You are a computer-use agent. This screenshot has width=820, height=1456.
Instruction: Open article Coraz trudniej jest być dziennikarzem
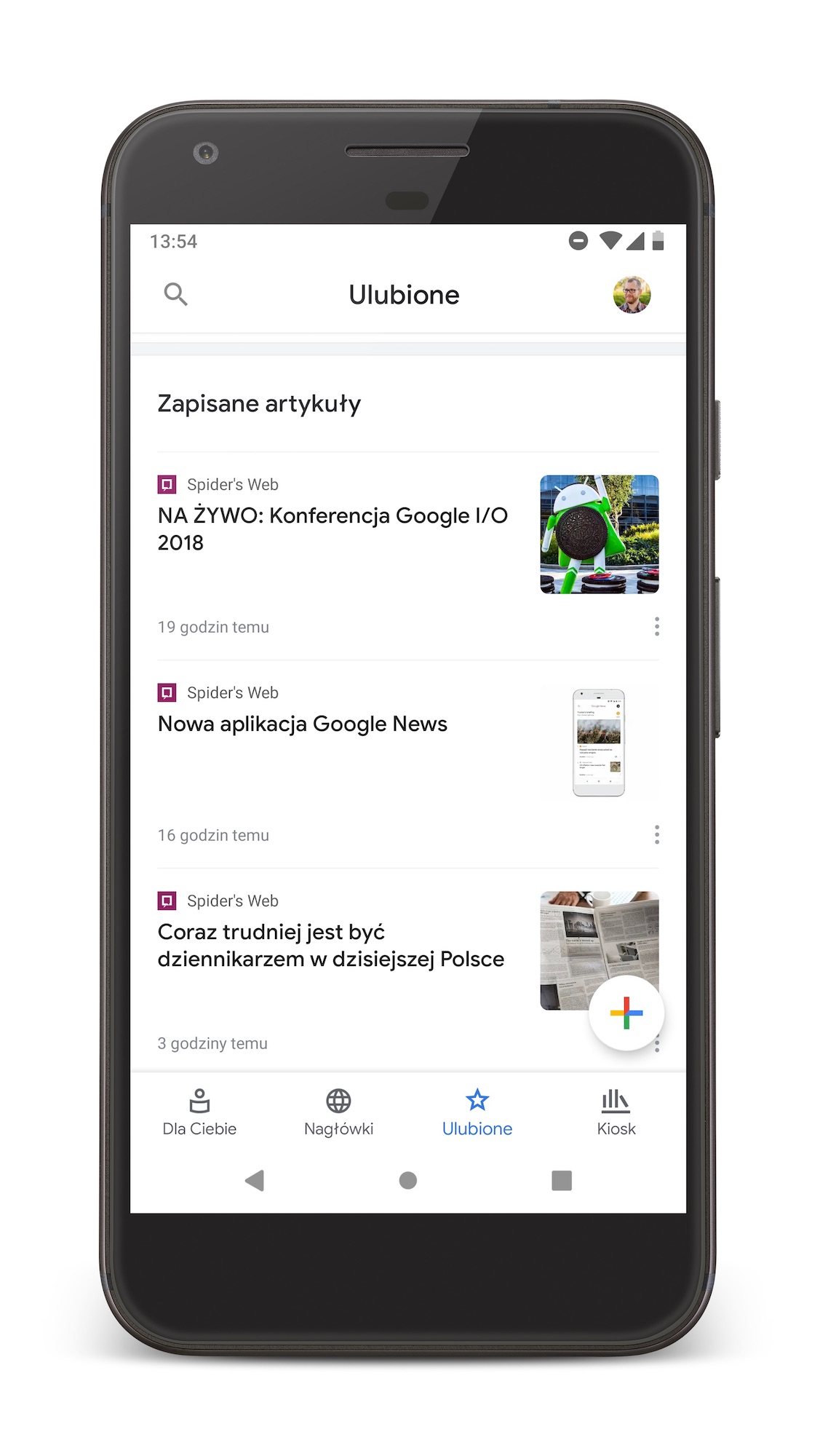(330, 946)
